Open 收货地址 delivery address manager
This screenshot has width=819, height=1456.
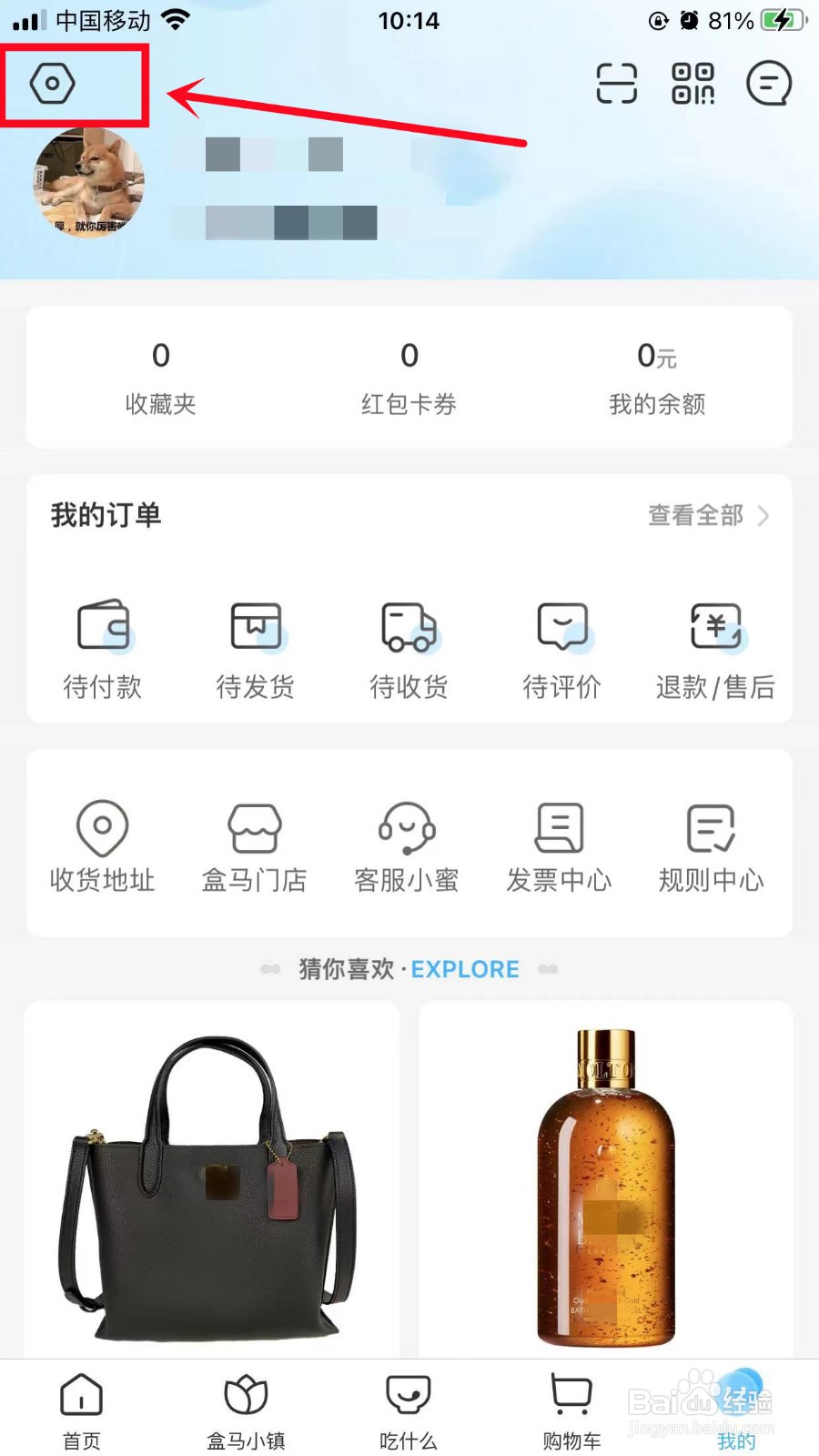pos(102,842)
